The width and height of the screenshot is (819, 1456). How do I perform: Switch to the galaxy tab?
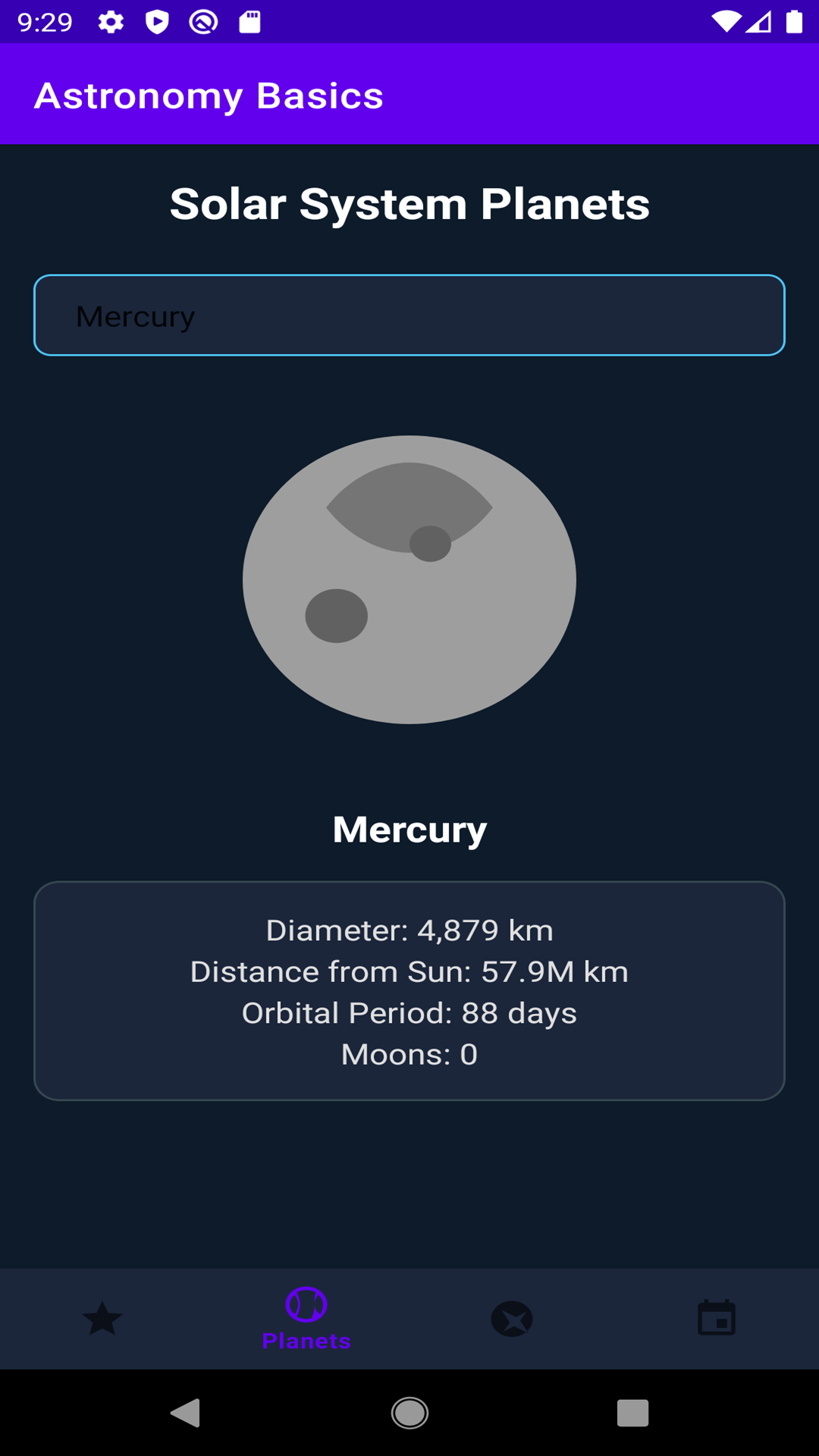click(512, 1319)
